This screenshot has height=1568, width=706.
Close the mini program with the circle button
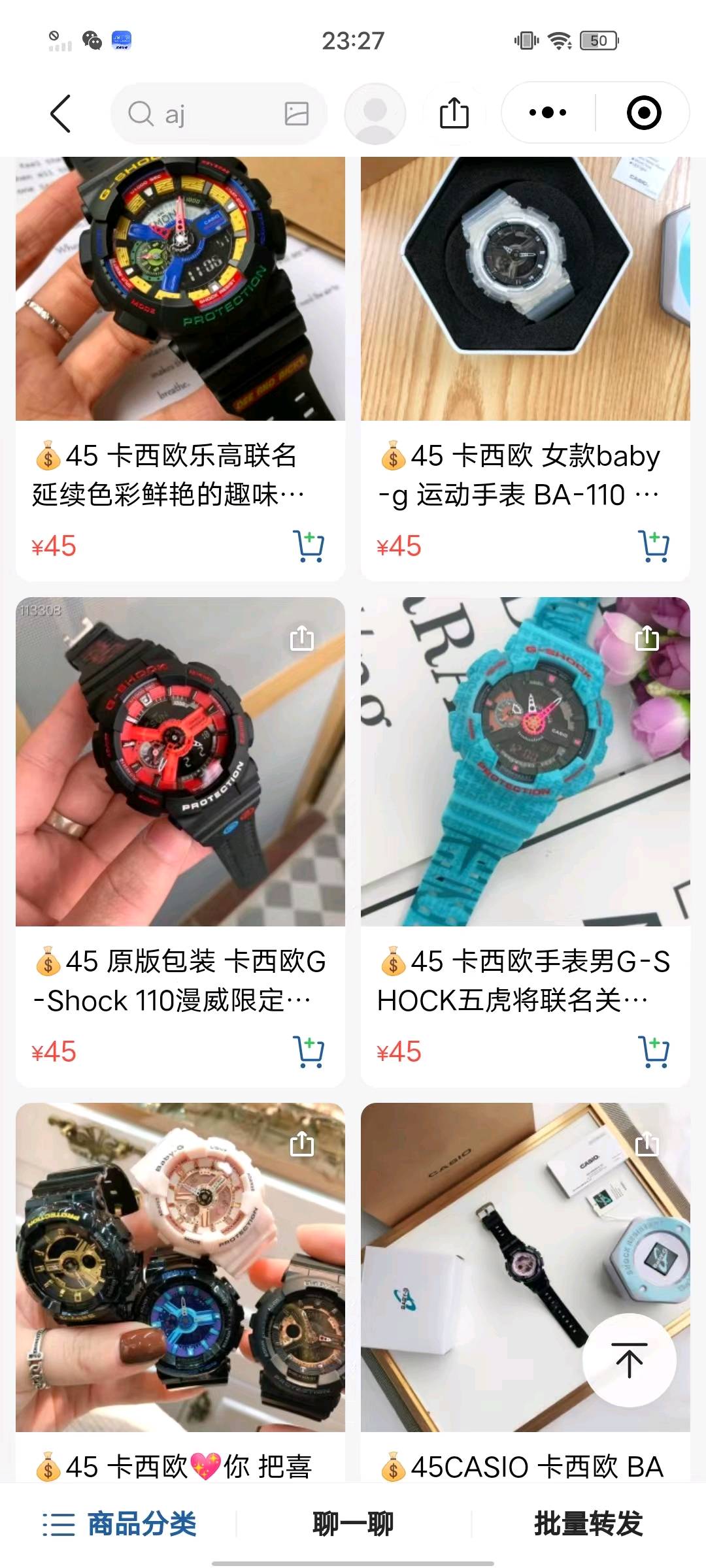point(644,112)
